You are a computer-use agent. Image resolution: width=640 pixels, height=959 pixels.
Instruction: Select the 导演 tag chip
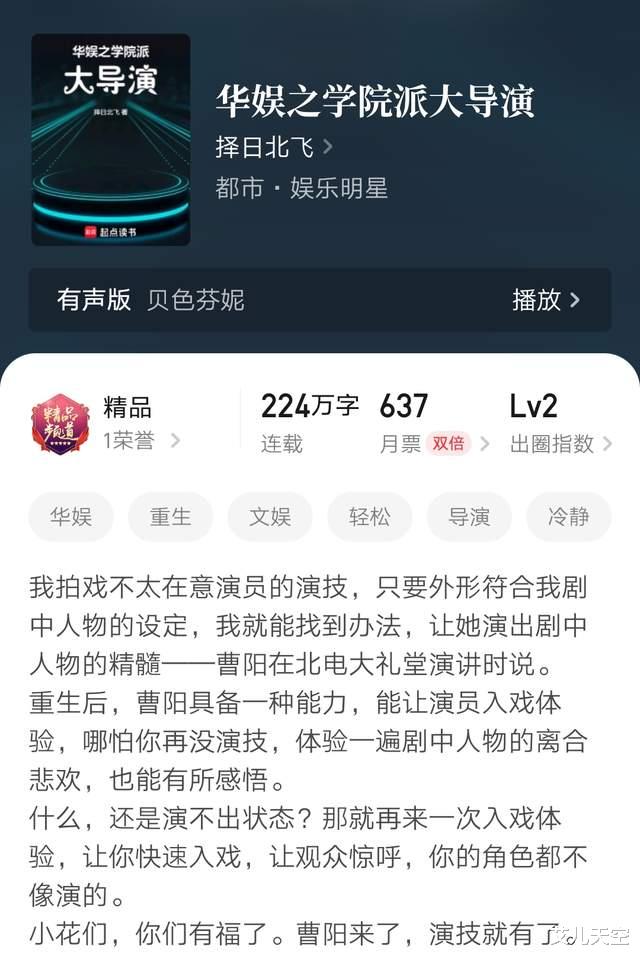click(469, 517)
